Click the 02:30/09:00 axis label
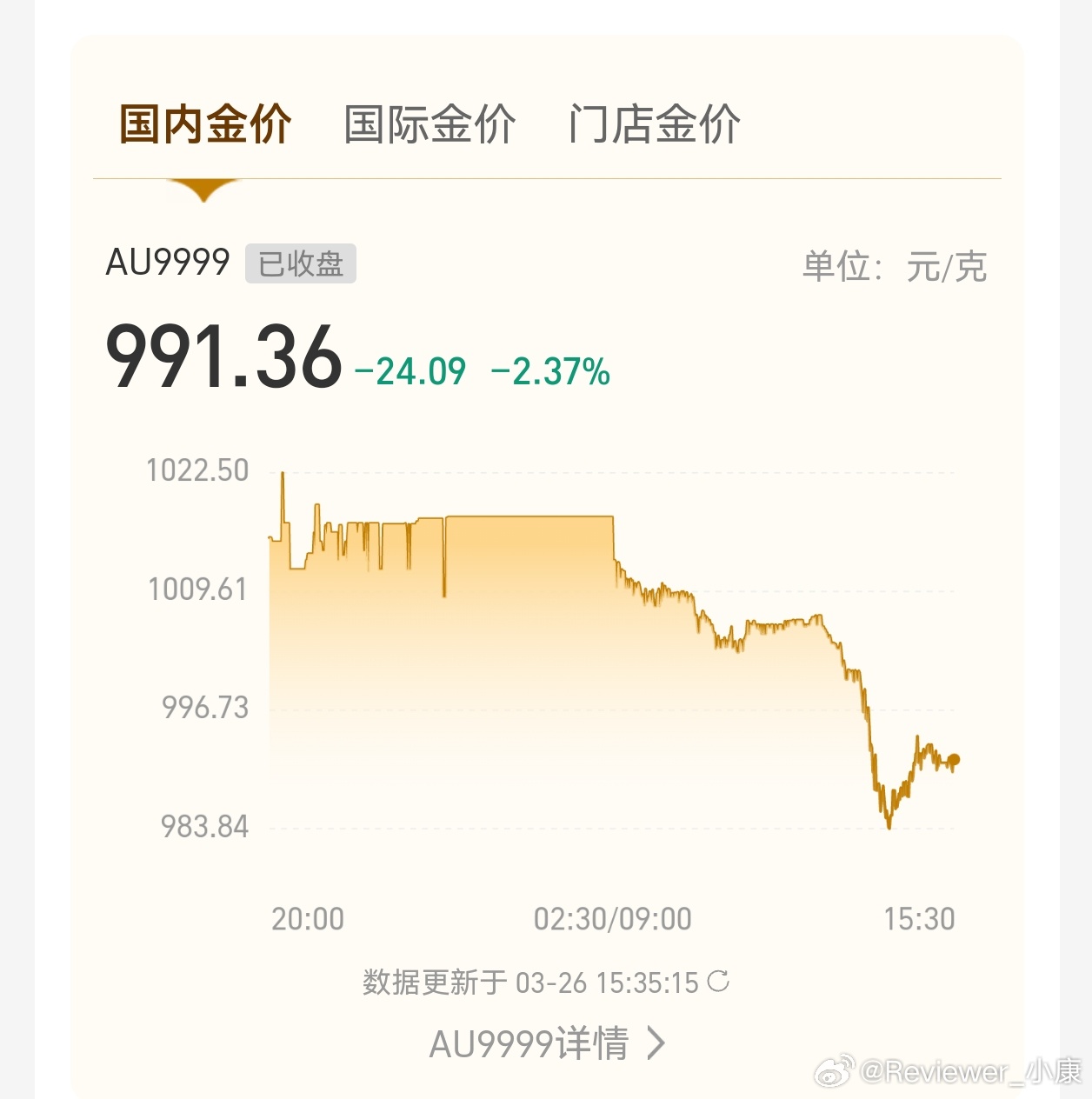 611,919
